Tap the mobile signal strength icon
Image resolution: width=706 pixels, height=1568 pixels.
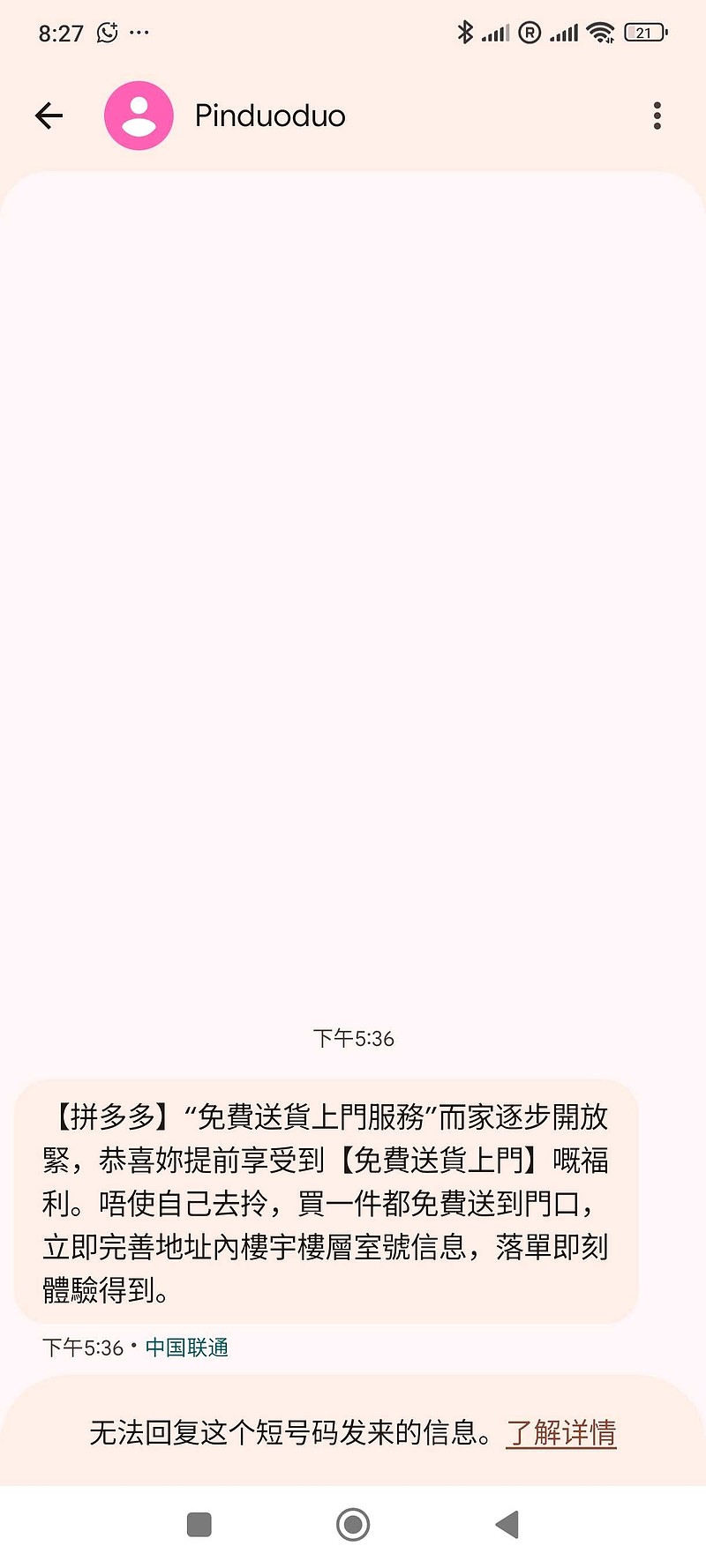(x=494, y=32)
